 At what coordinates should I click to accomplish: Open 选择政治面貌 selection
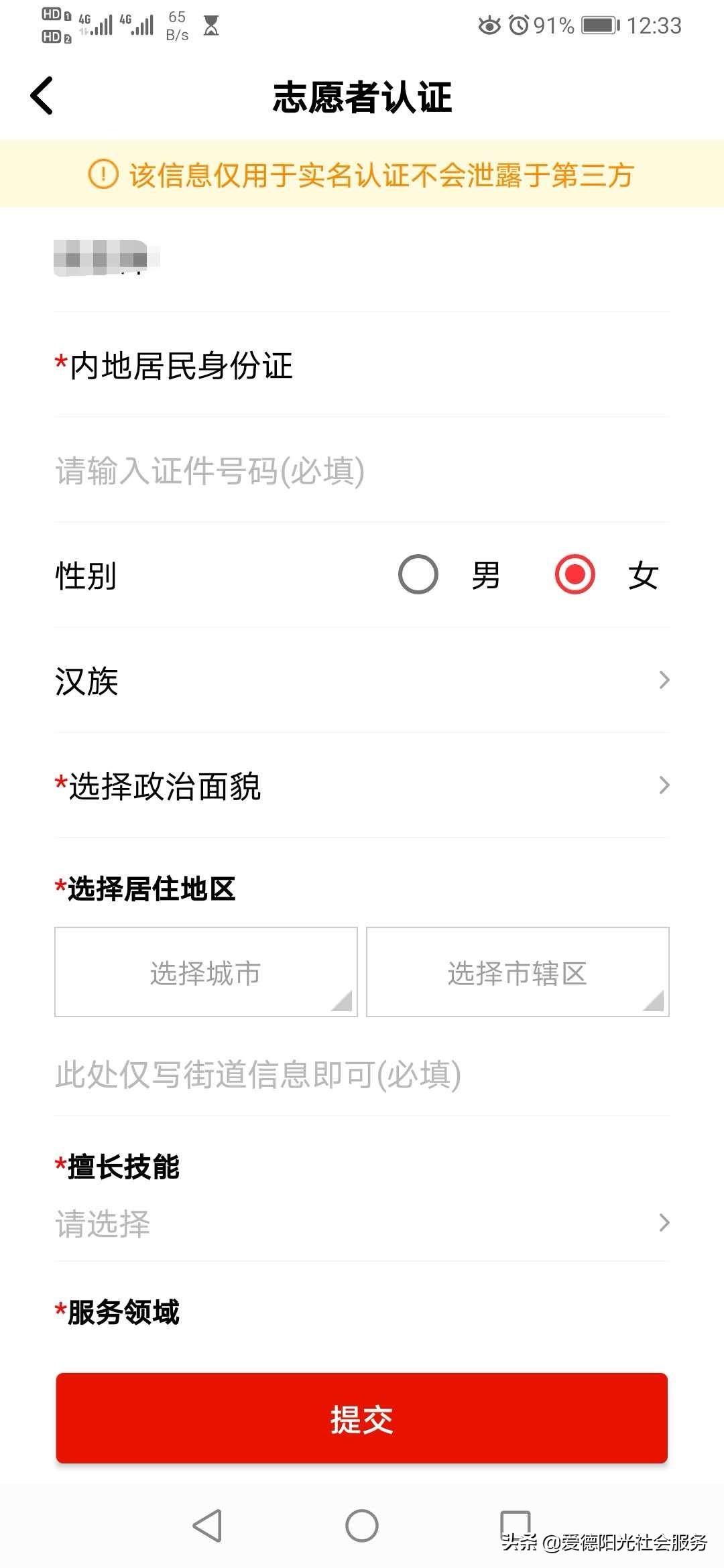tap(362, 786)
